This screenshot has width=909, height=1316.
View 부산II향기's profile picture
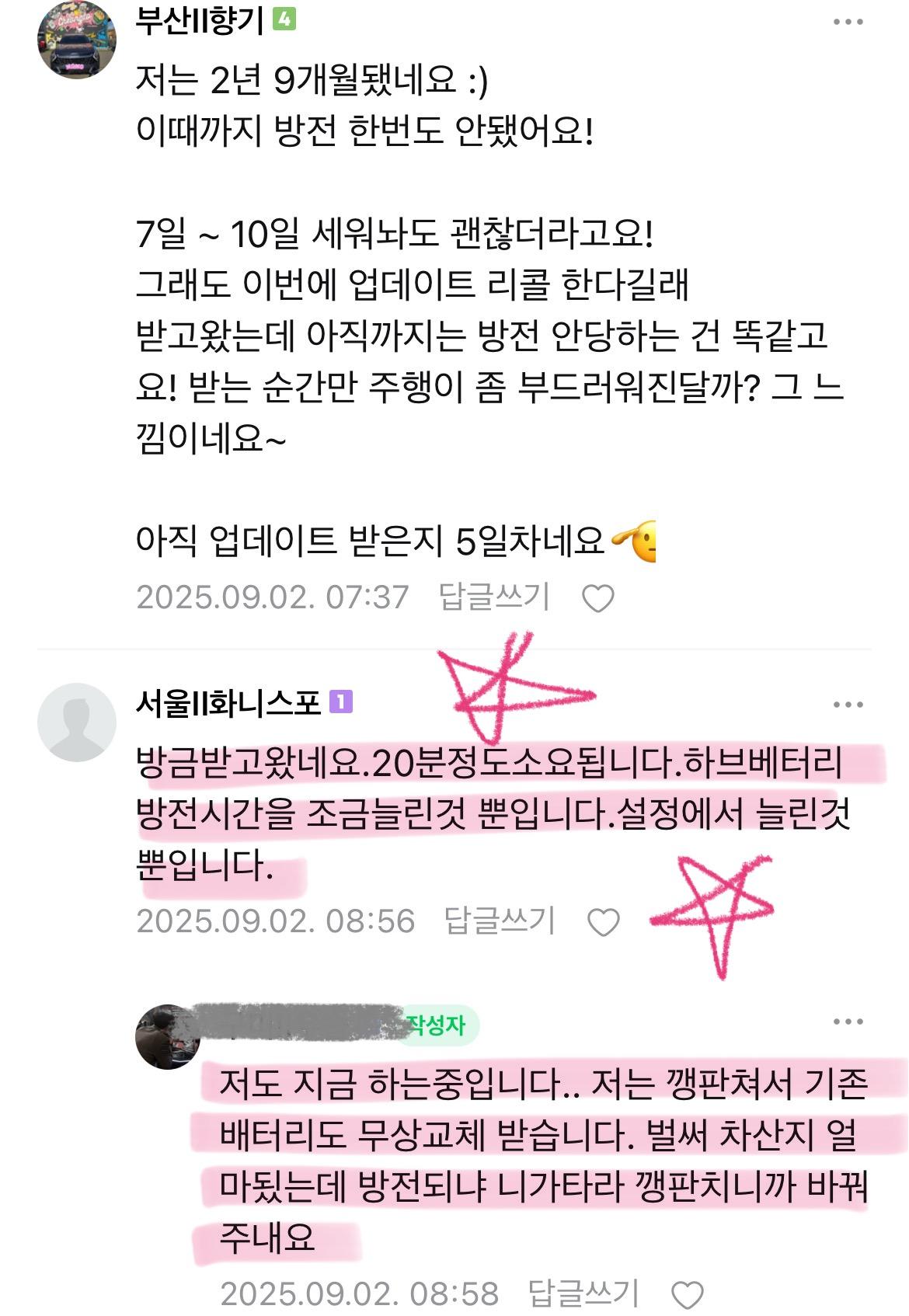(76, 39)
